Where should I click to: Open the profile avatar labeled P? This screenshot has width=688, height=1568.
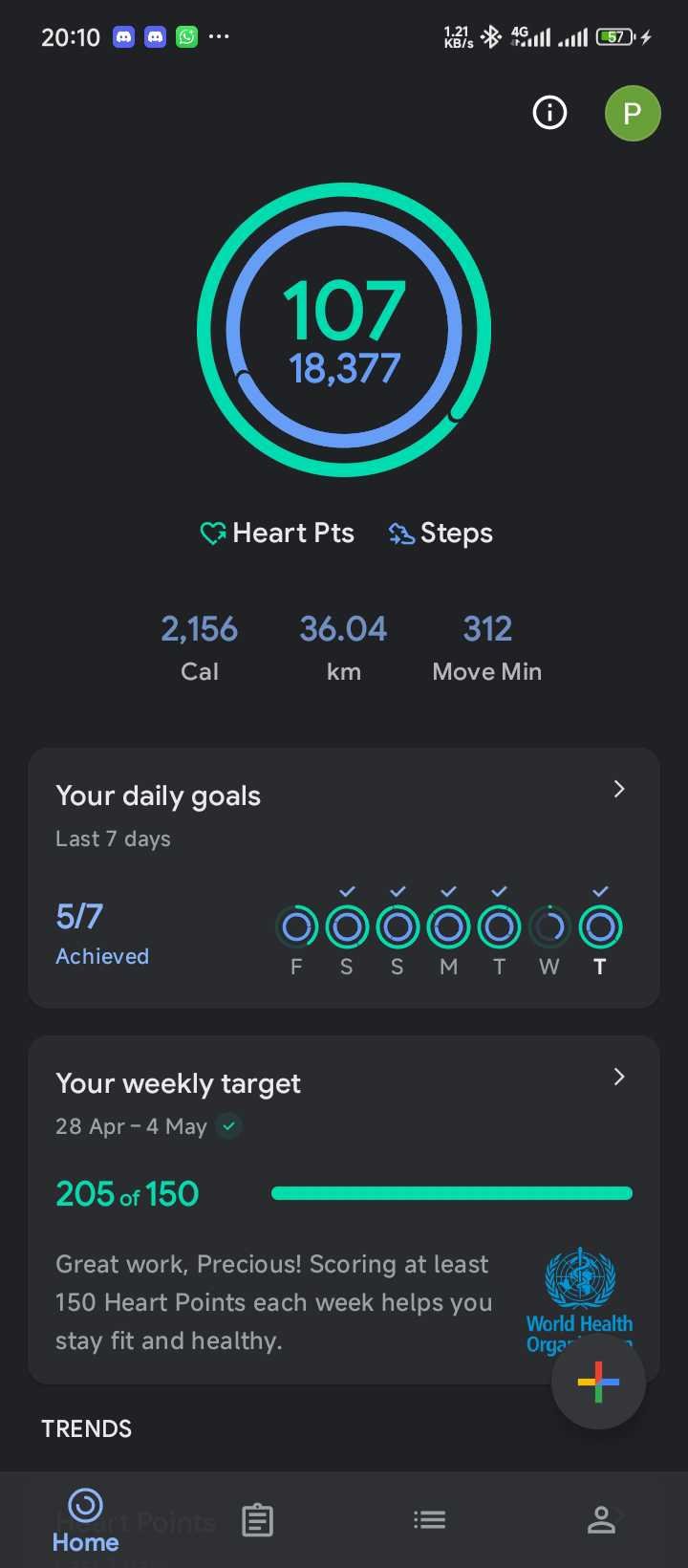(633, 113)
